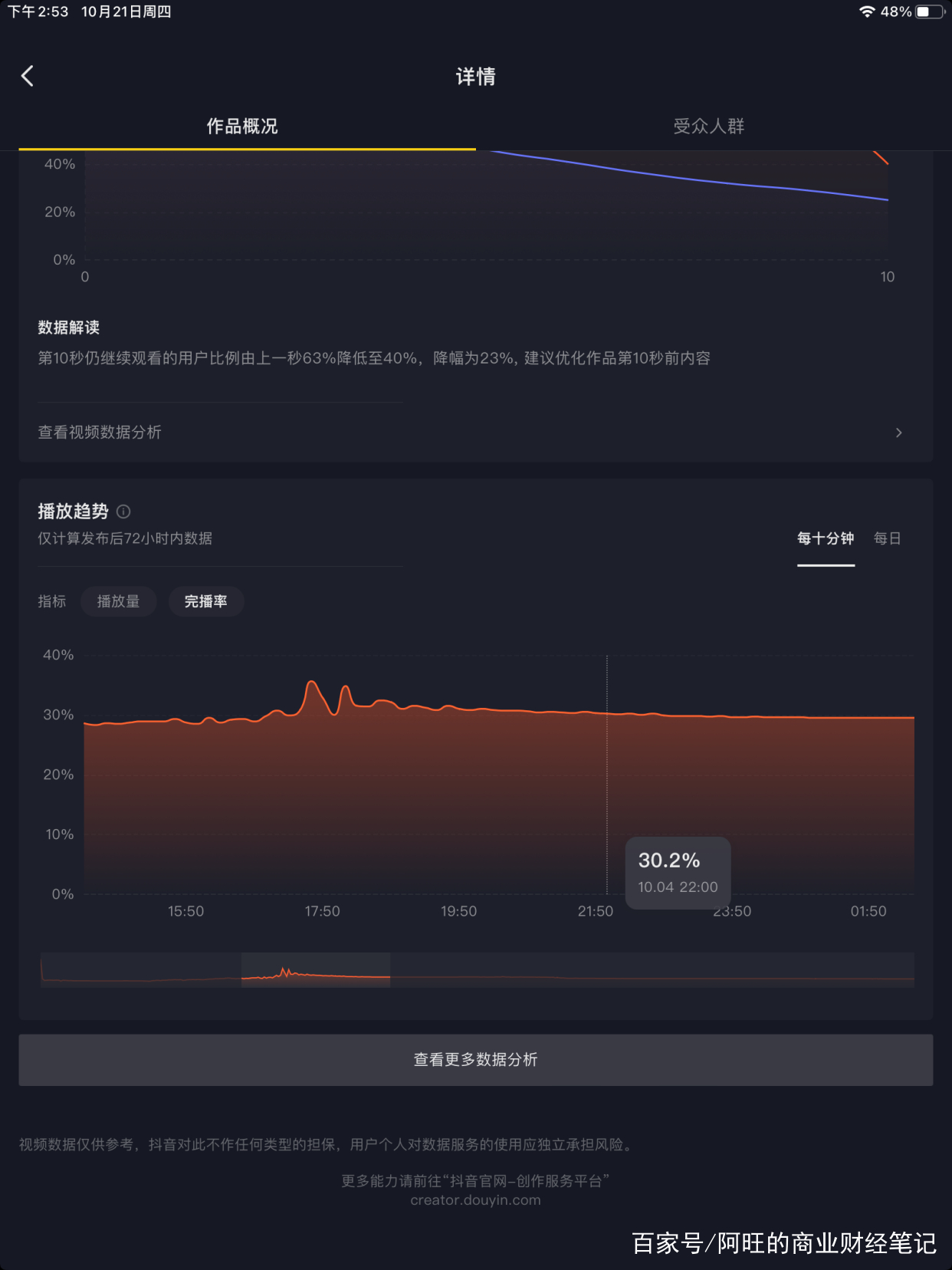Tap the mini-chart range selector below the graph
Screen dimensions: 952x1270
coord(316,969)
